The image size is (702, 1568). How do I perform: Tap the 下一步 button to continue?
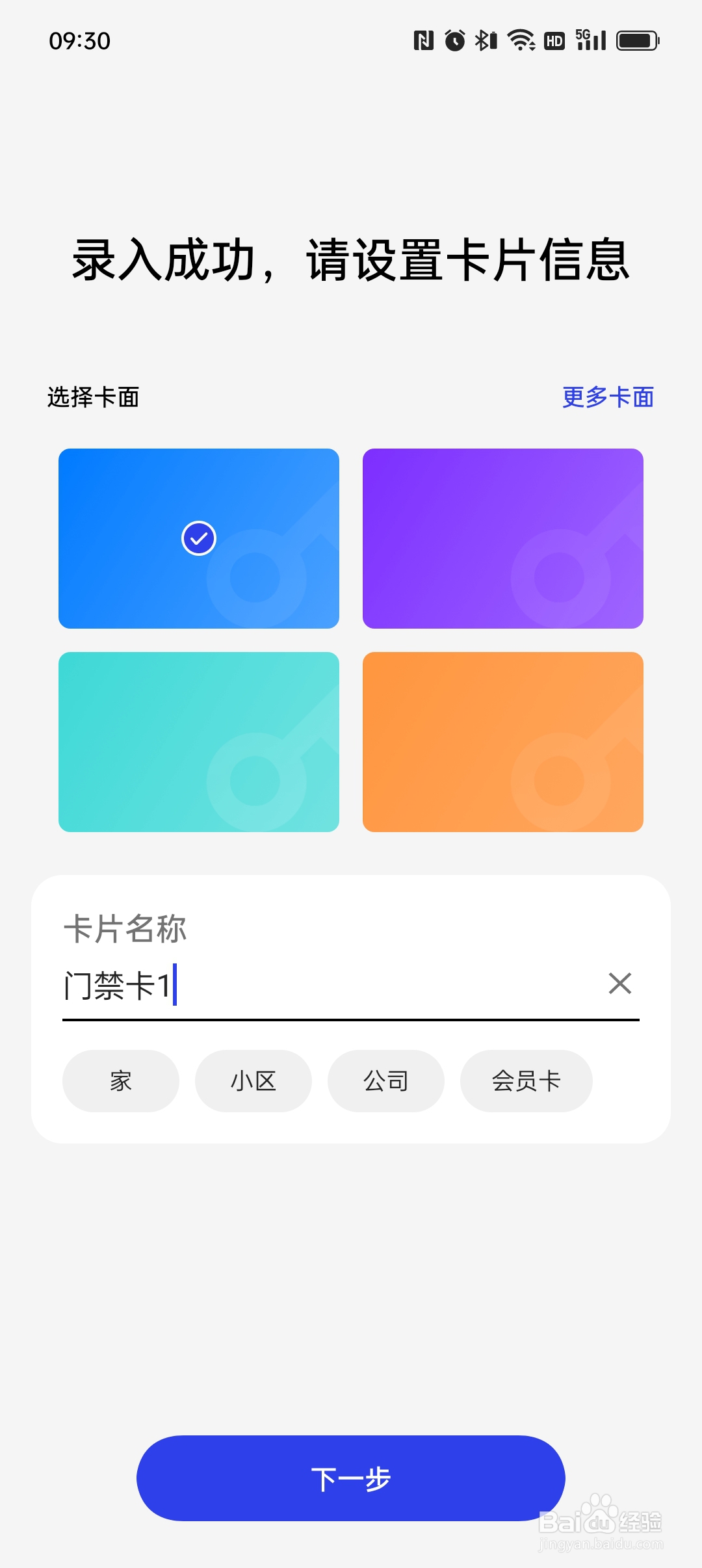click(351, 1477)
